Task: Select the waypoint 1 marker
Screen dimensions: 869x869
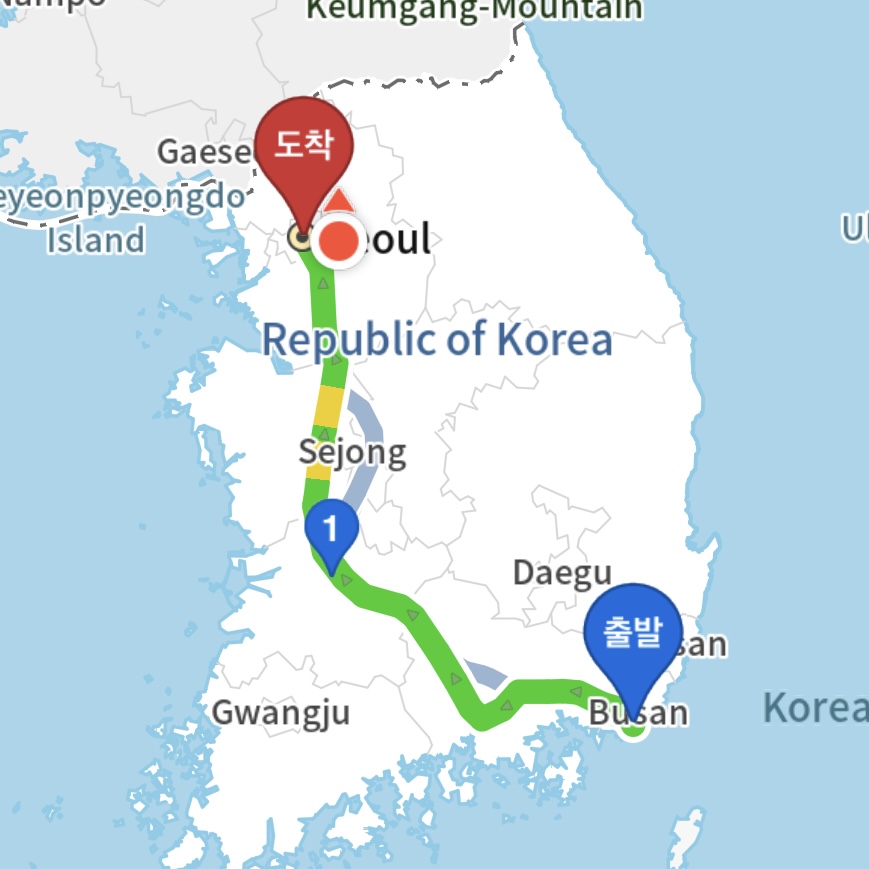Action: [x=332, y=527]
